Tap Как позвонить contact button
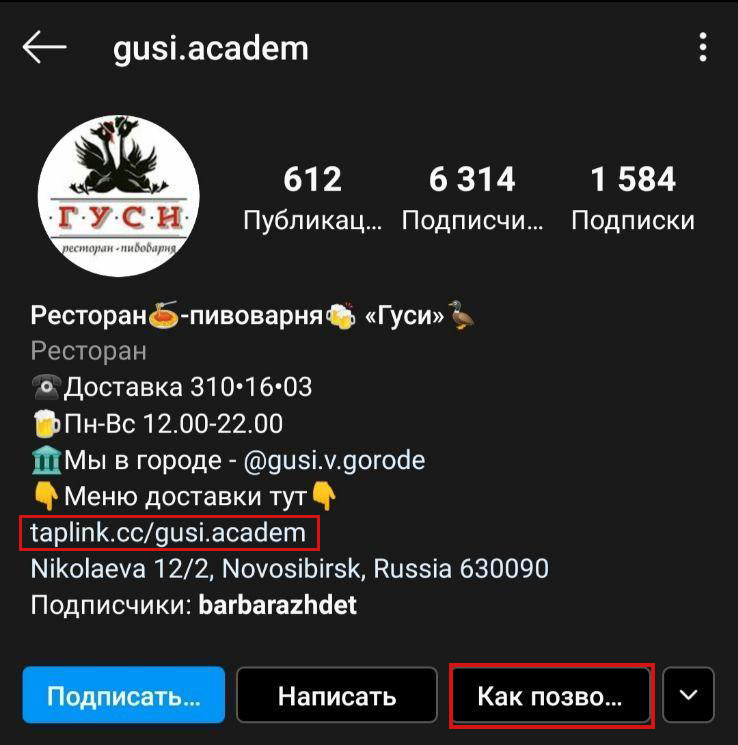Image resolution: width=738 pixels, height=745 pixels. [x=550, y=694]
